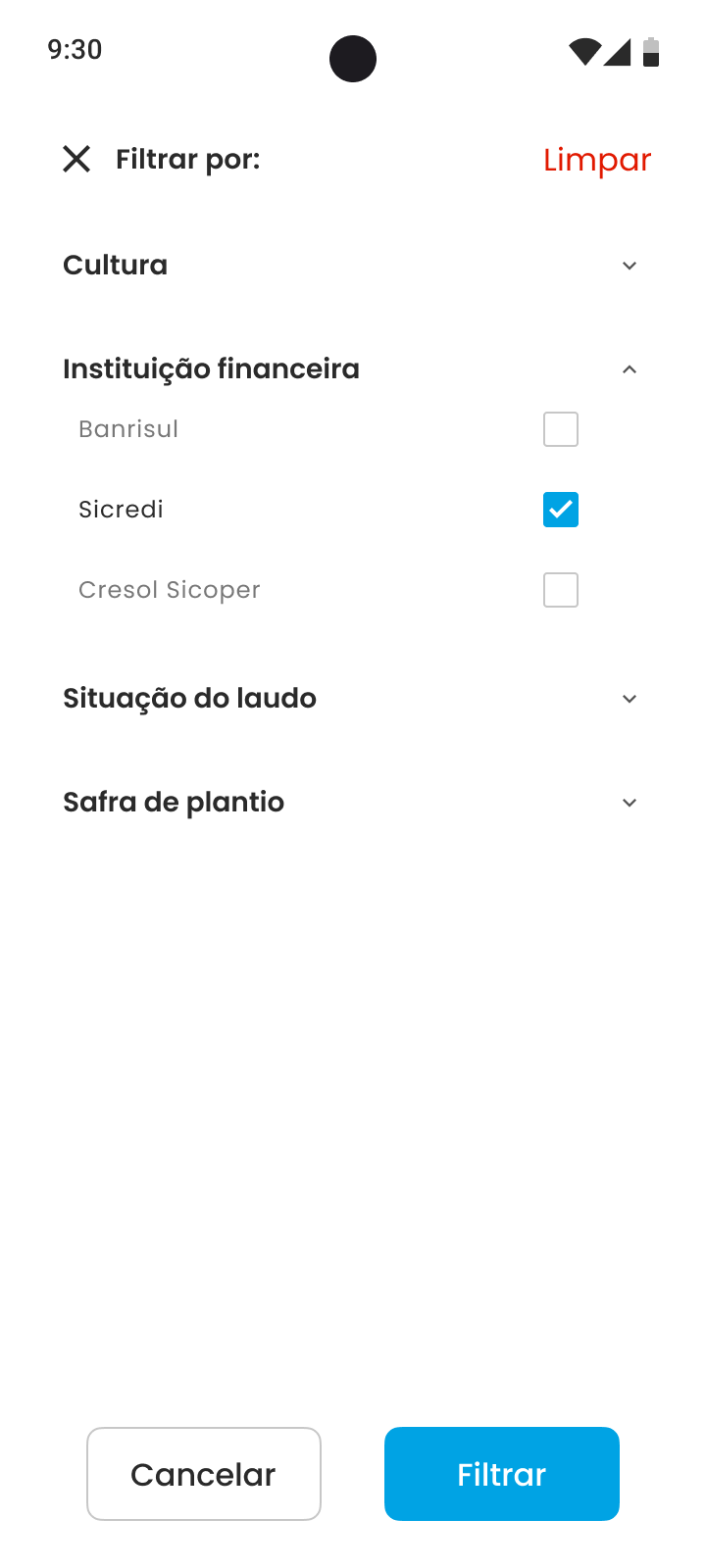
Task: Uncheck the Sicredi checkbox
Action: tap(561, 510)
